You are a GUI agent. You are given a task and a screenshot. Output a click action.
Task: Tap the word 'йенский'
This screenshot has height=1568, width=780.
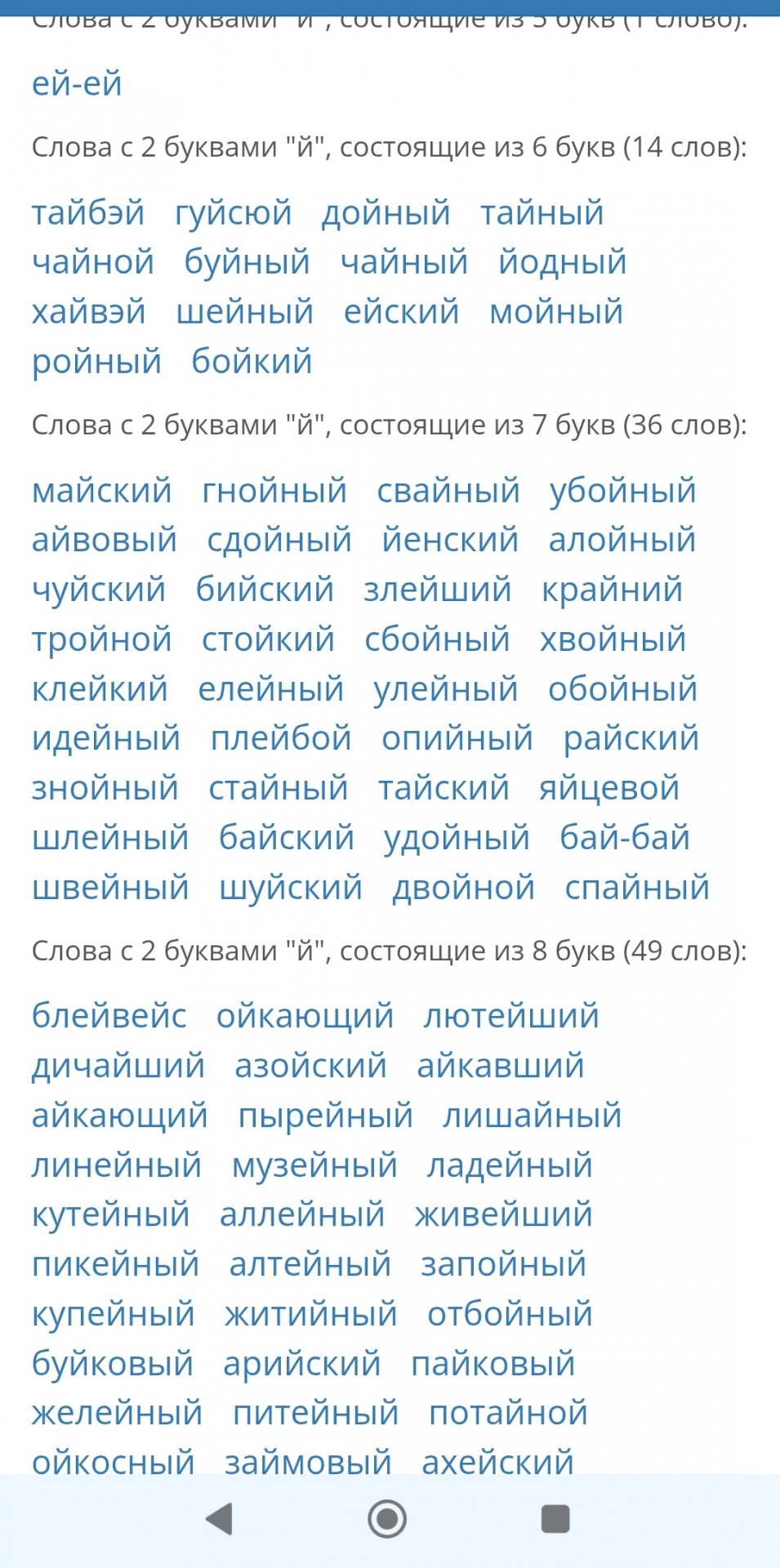coord(450,541)
